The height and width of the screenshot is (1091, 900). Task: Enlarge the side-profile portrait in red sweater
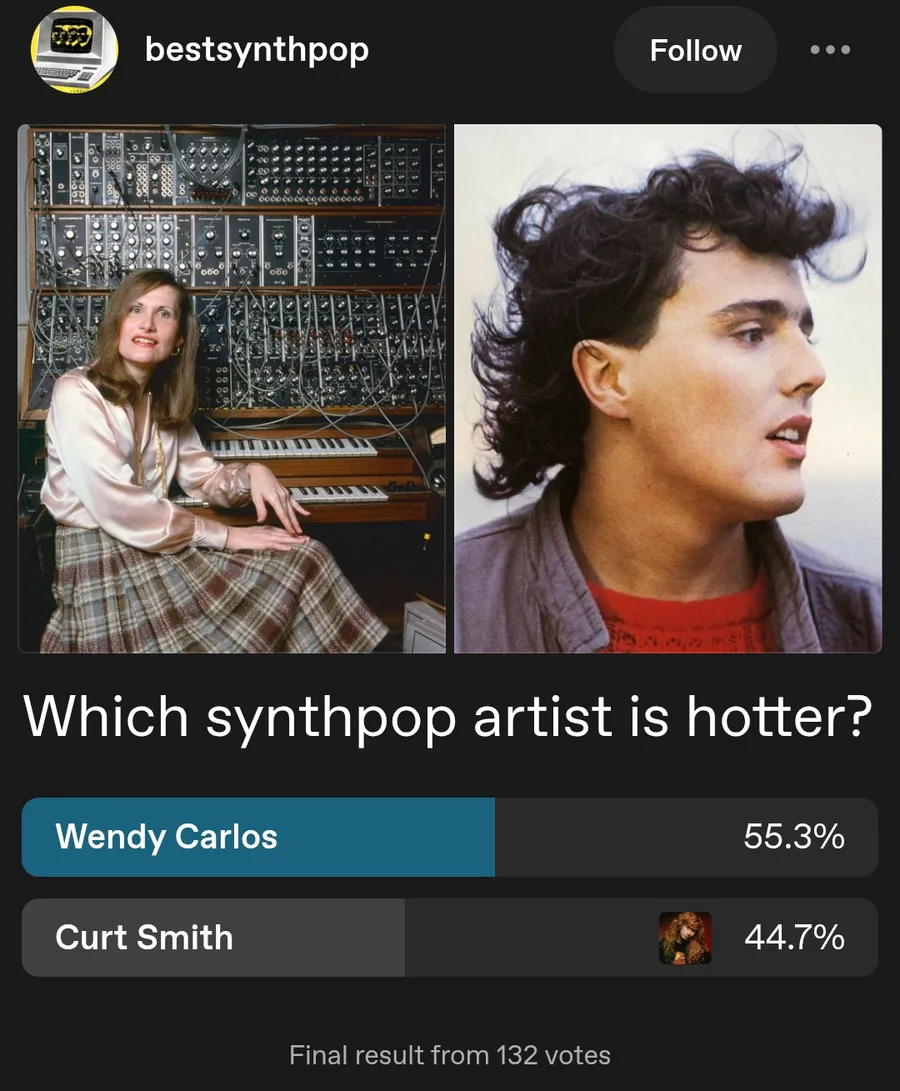click(x=668, y=388)
